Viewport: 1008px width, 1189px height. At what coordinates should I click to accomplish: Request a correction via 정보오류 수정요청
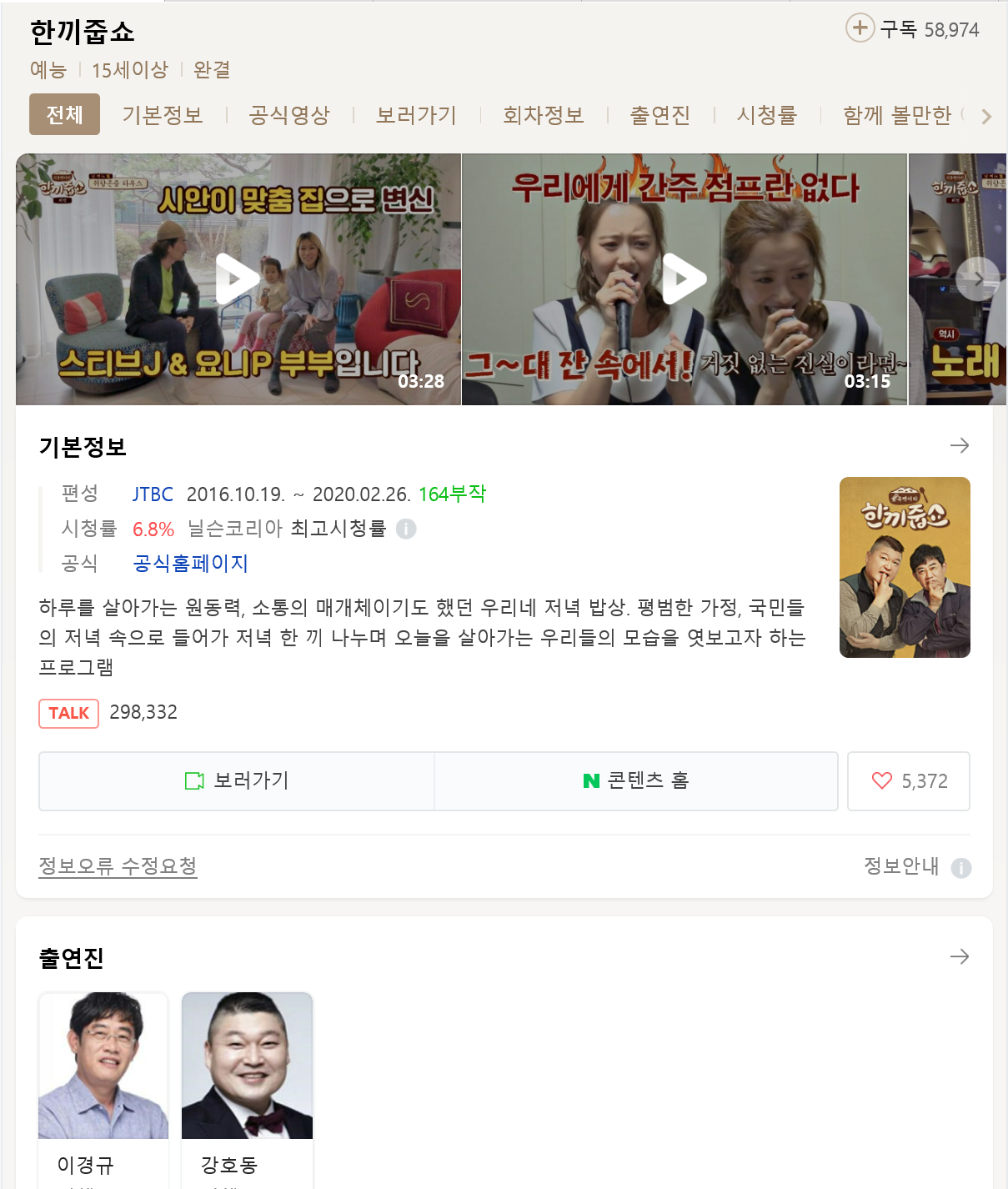118,866
